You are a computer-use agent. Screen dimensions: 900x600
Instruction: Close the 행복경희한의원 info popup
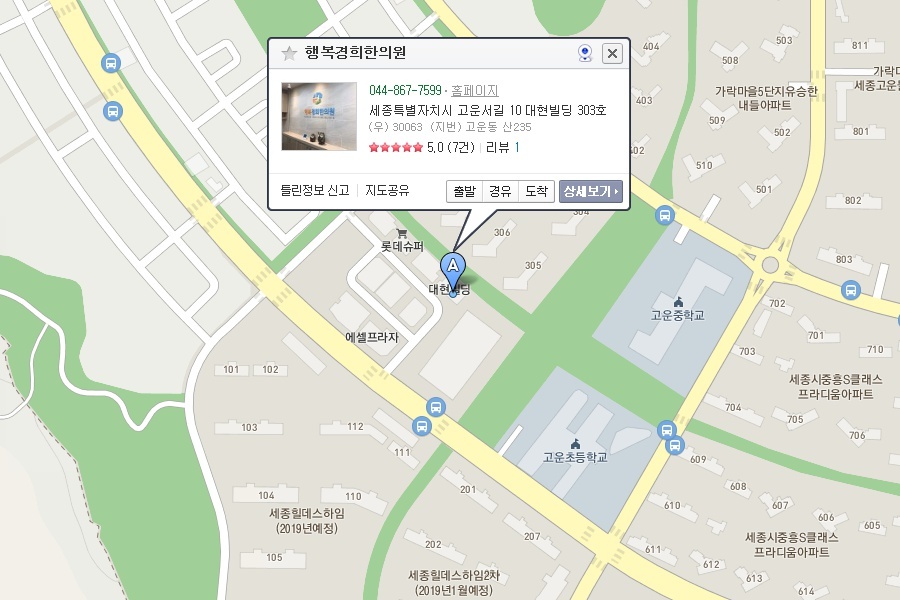click(x=612, y=53)
